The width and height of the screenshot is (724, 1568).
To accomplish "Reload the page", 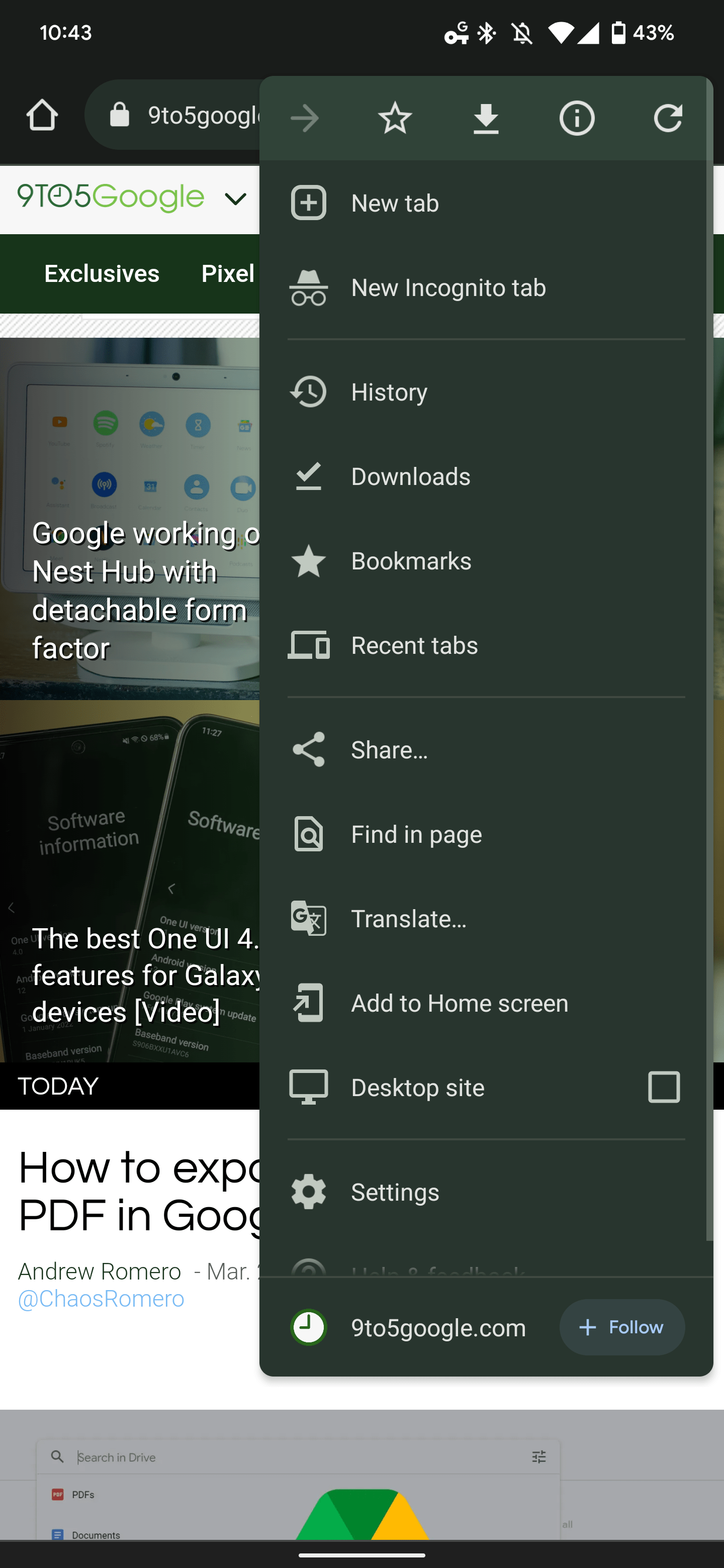I will pyautogui.click(x=667, y=118).
